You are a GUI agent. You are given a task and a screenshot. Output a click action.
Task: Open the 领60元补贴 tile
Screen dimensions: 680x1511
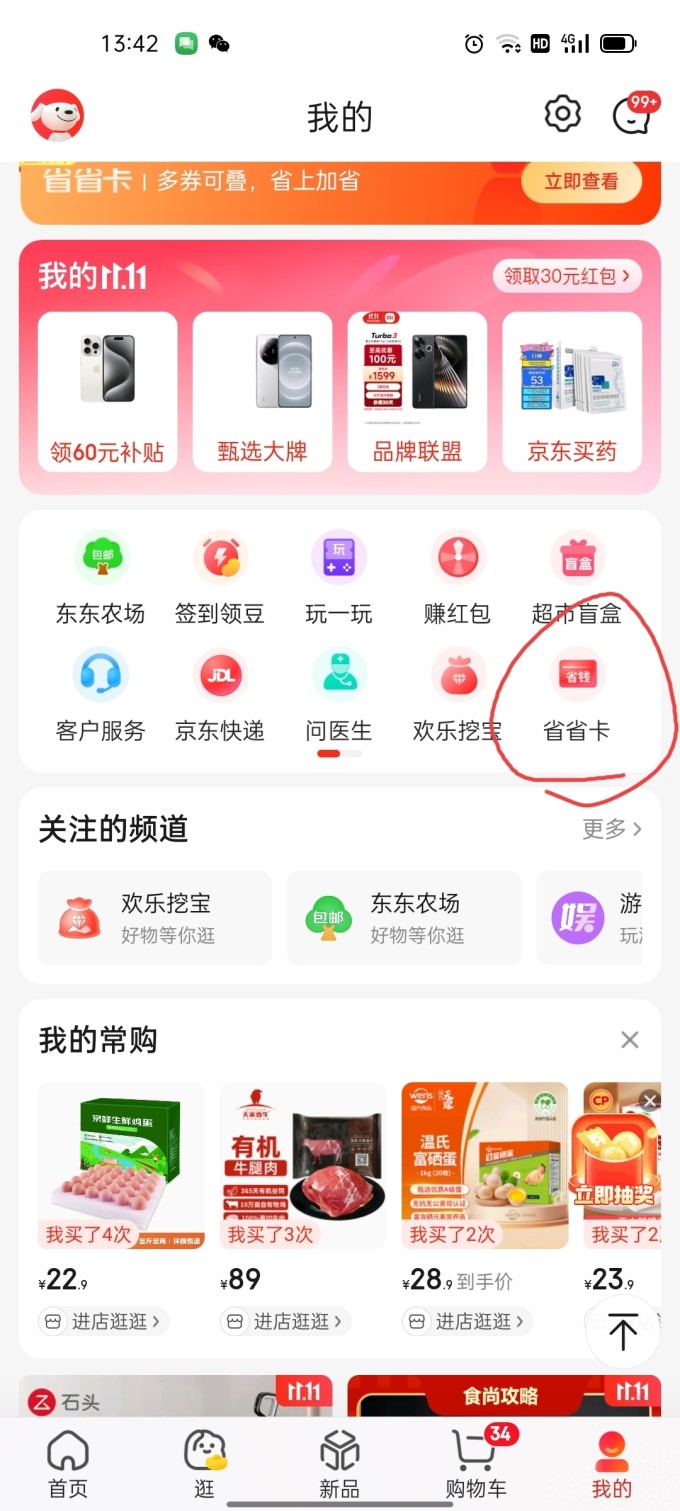107,391
